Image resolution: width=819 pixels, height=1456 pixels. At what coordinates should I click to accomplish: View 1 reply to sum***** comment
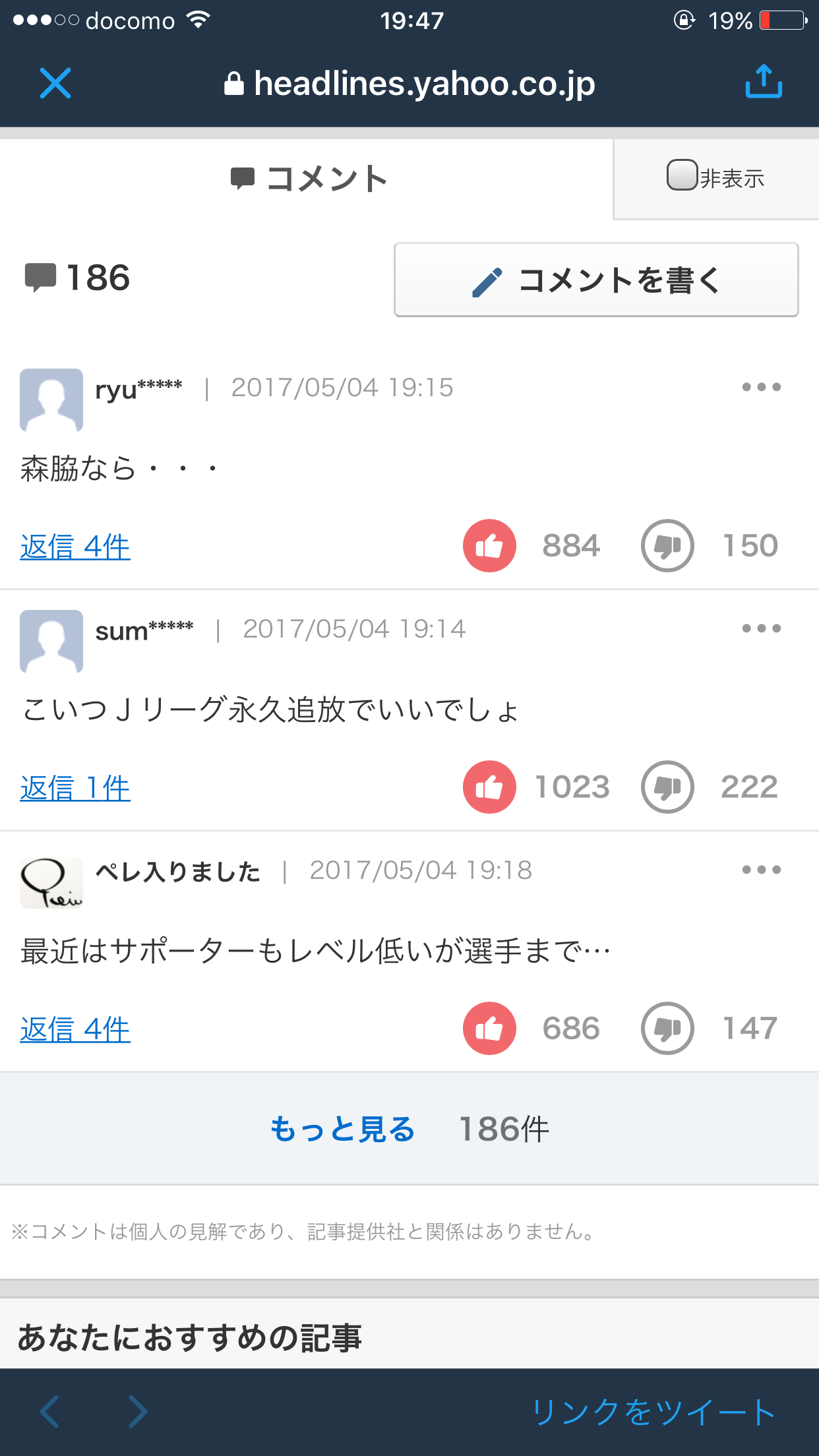(75, 788)
